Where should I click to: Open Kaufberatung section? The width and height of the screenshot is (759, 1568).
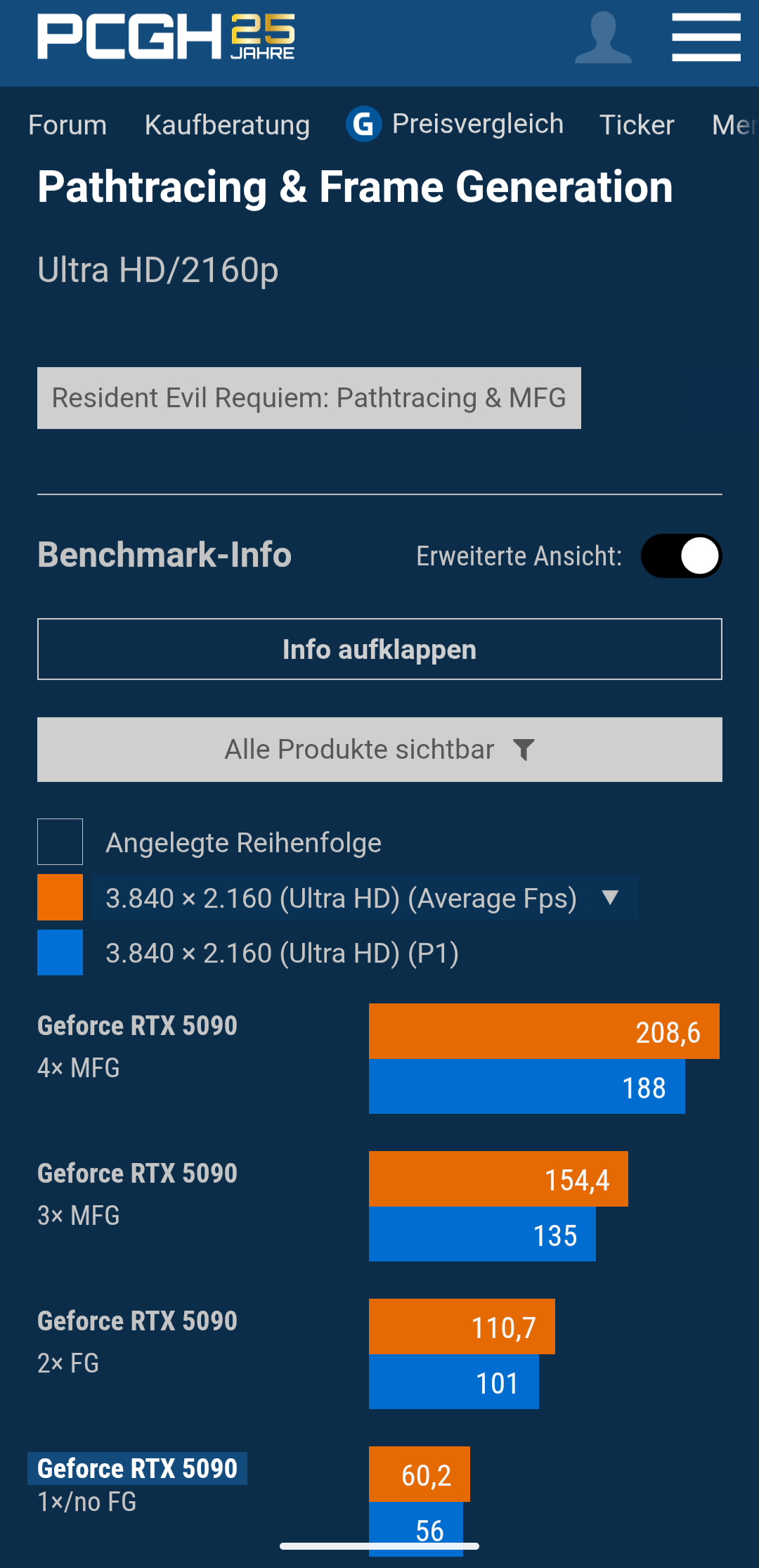coord(227,125)
